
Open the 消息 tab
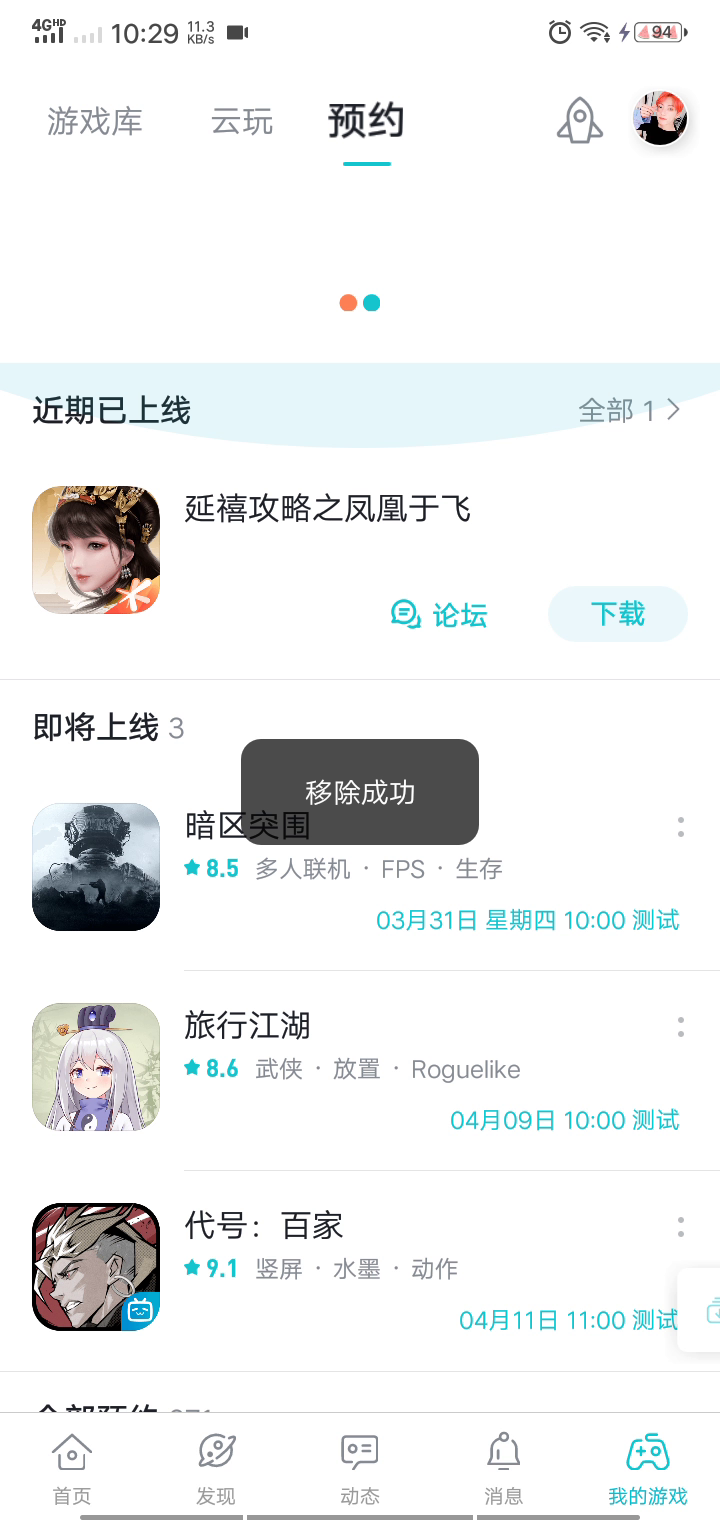pyautogui.click(x=503, y=1468)
